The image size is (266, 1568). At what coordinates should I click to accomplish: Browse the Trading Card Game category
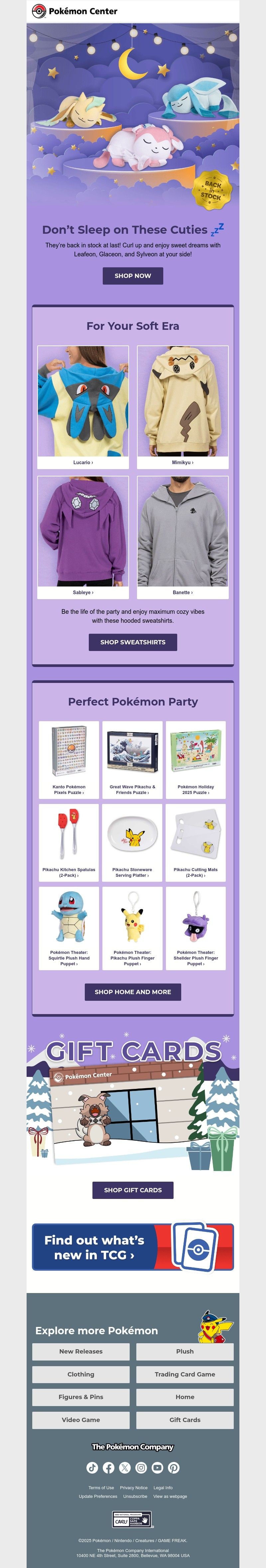(x=185, y=1374)
